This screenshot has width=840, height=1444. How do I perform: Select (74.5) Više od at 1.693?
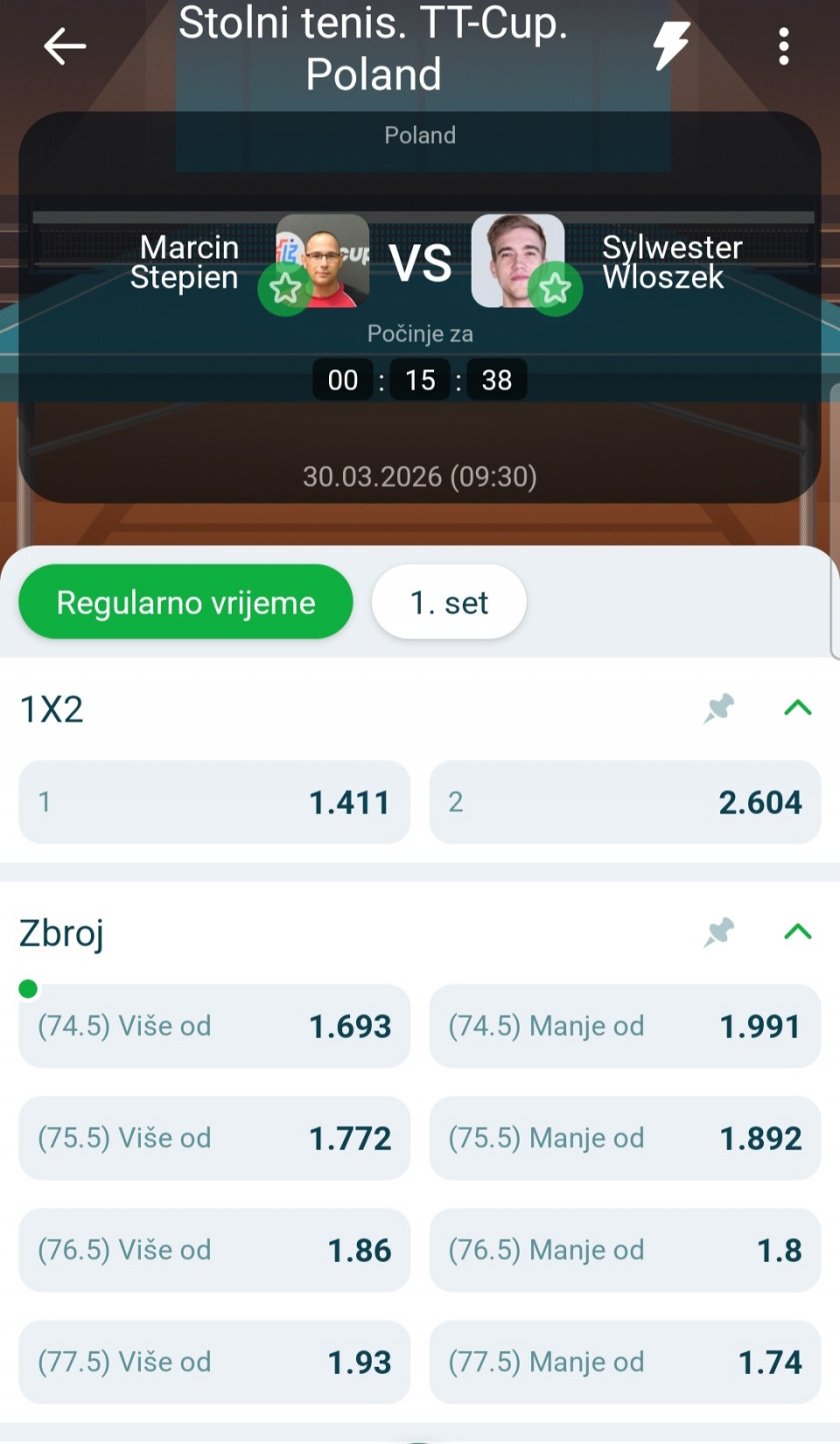click(x=214, y=1026)
